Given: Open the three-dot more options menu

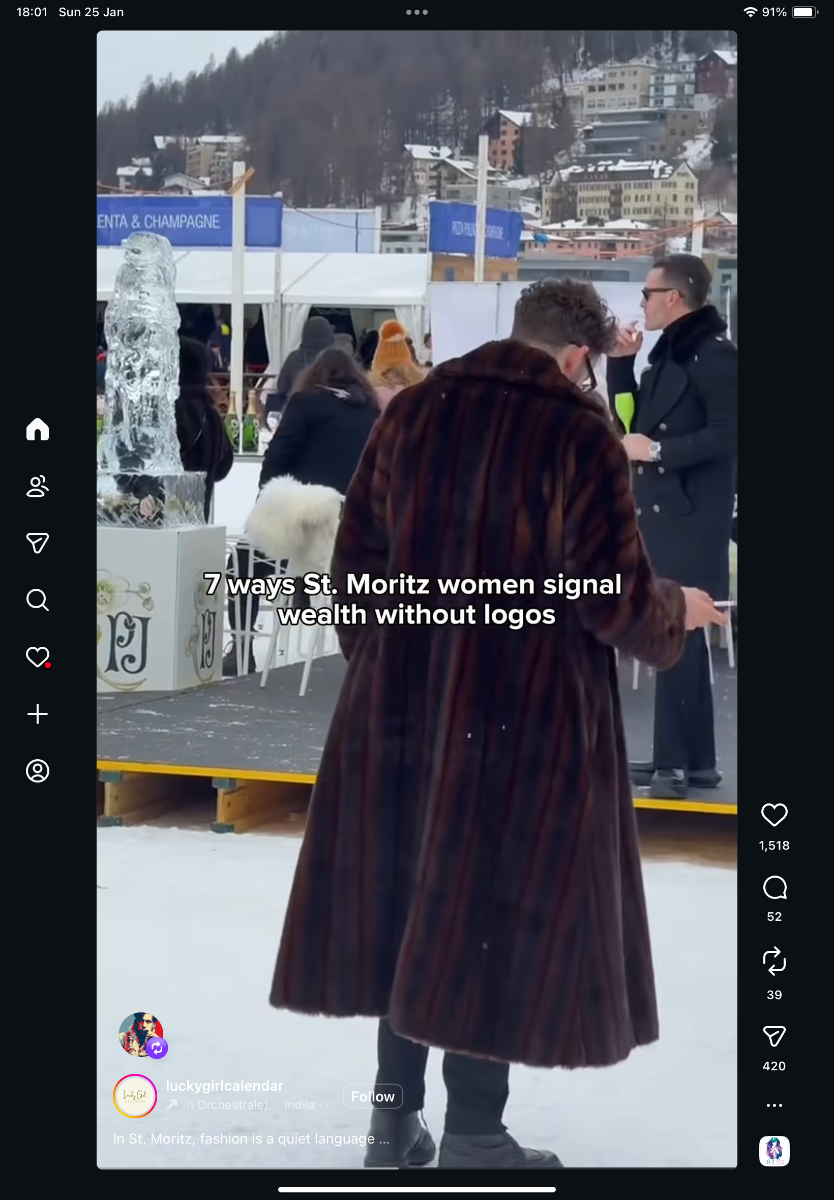Looking at the screenshot, I should [774, 1105].
